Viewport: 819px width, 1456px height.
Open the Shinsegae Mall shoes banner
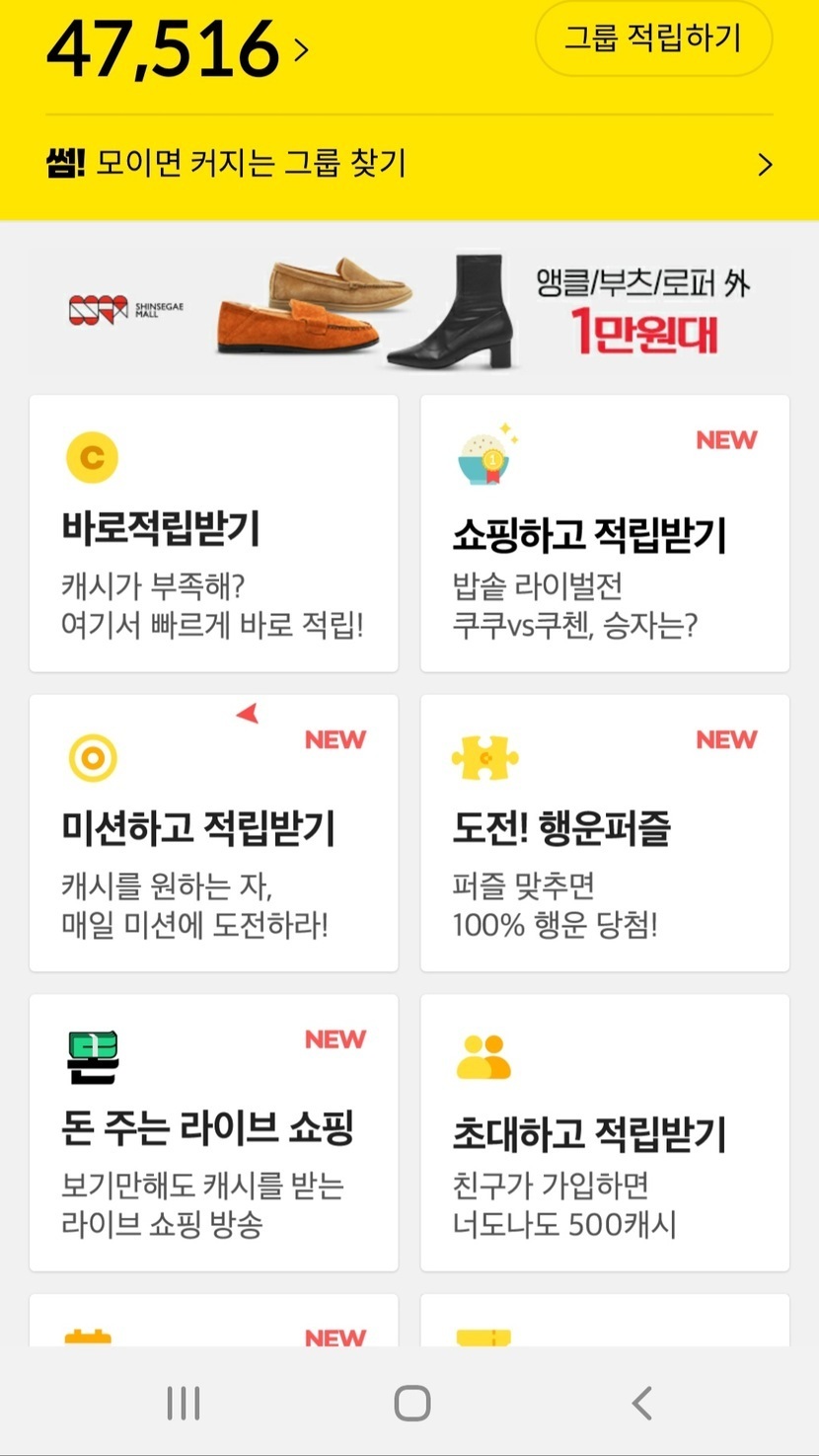pos(409,310)
